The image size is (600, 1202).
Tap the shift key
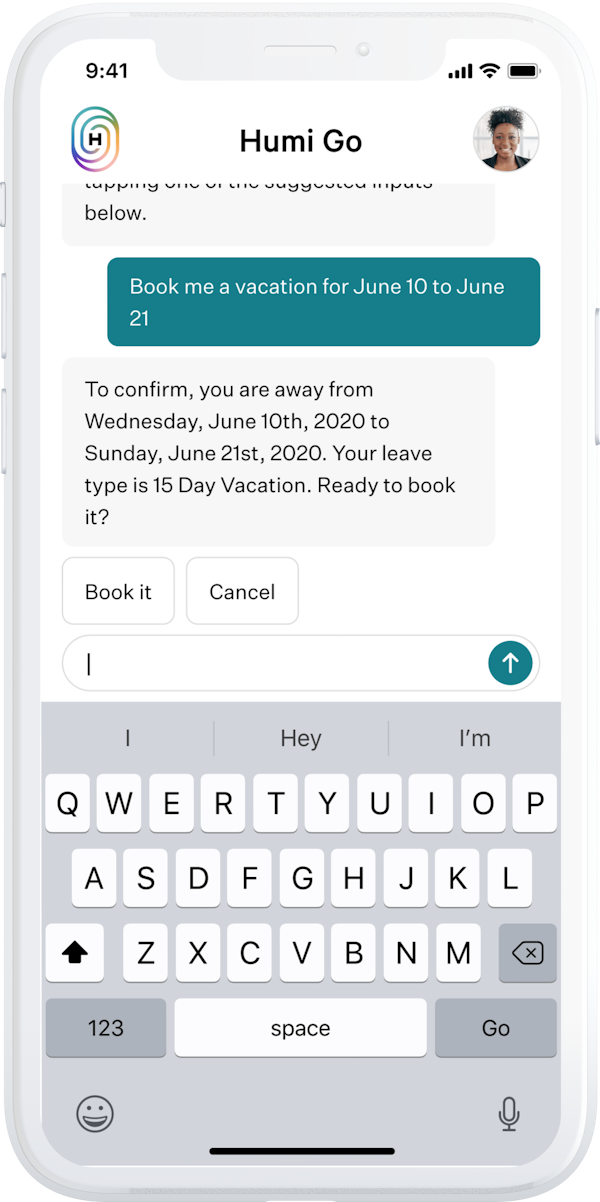point(75,953)
